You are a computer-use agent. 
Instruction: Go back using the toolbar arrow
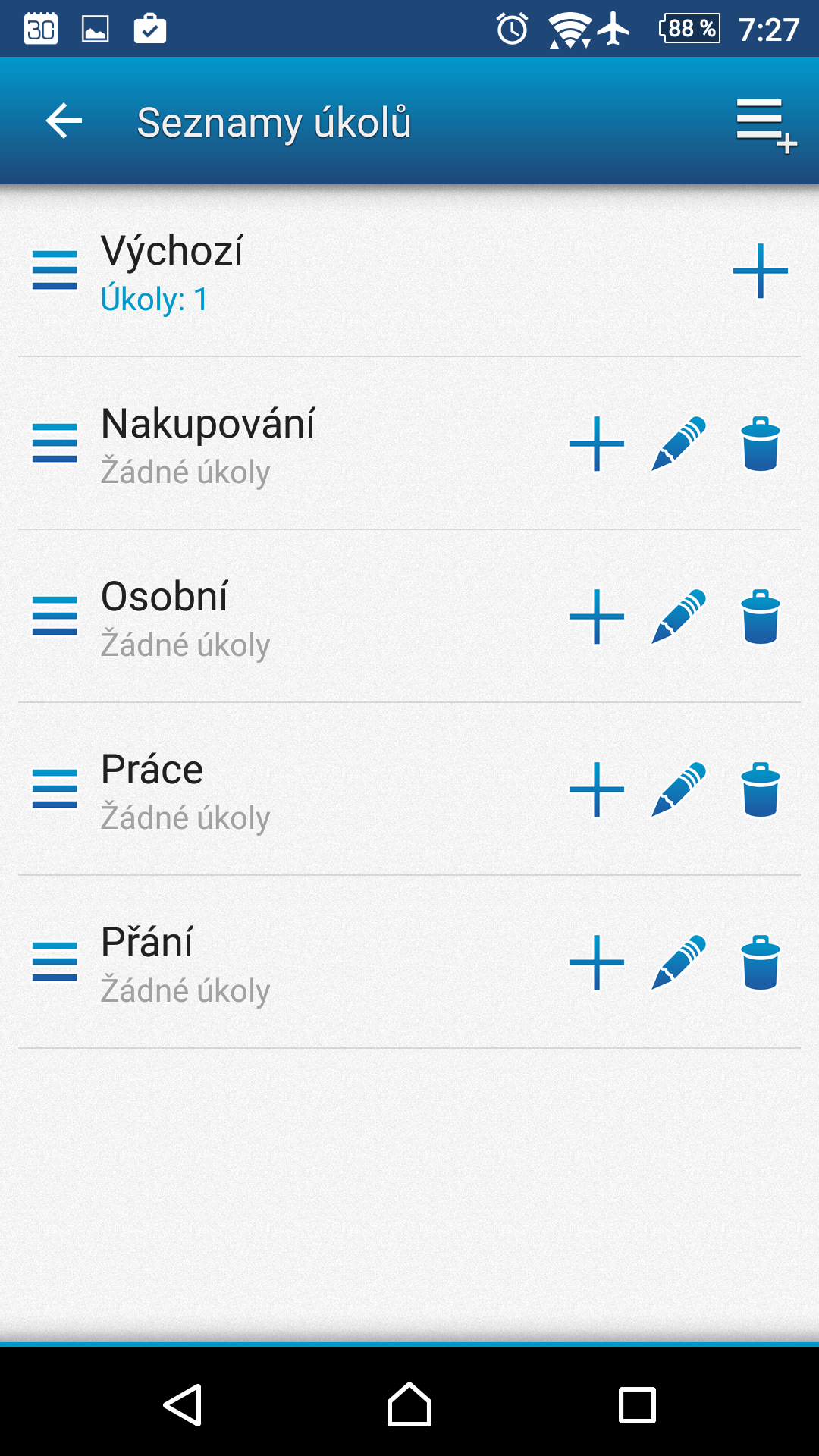coord(64,121)
